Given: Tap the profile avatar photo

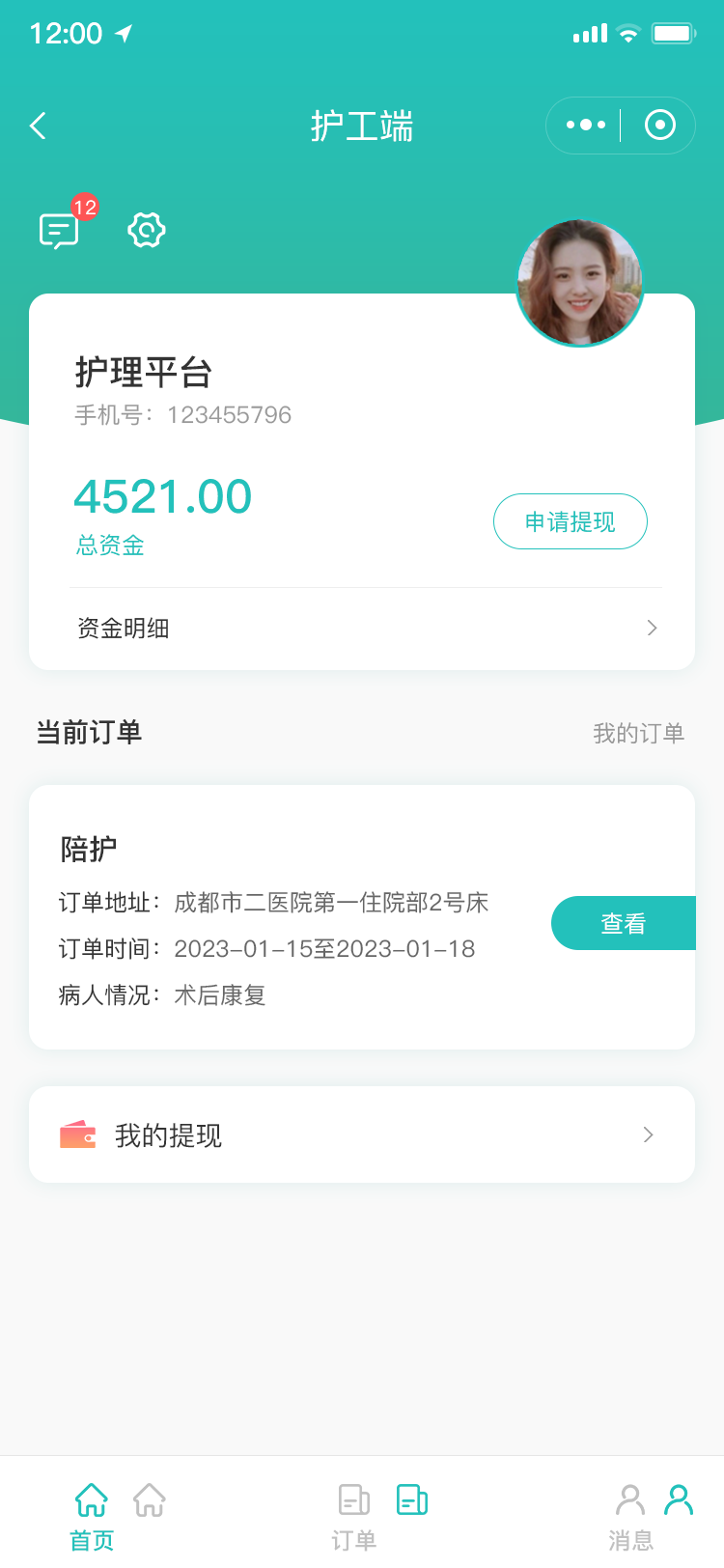Looking at the screenshot, I should coord(579,283).
